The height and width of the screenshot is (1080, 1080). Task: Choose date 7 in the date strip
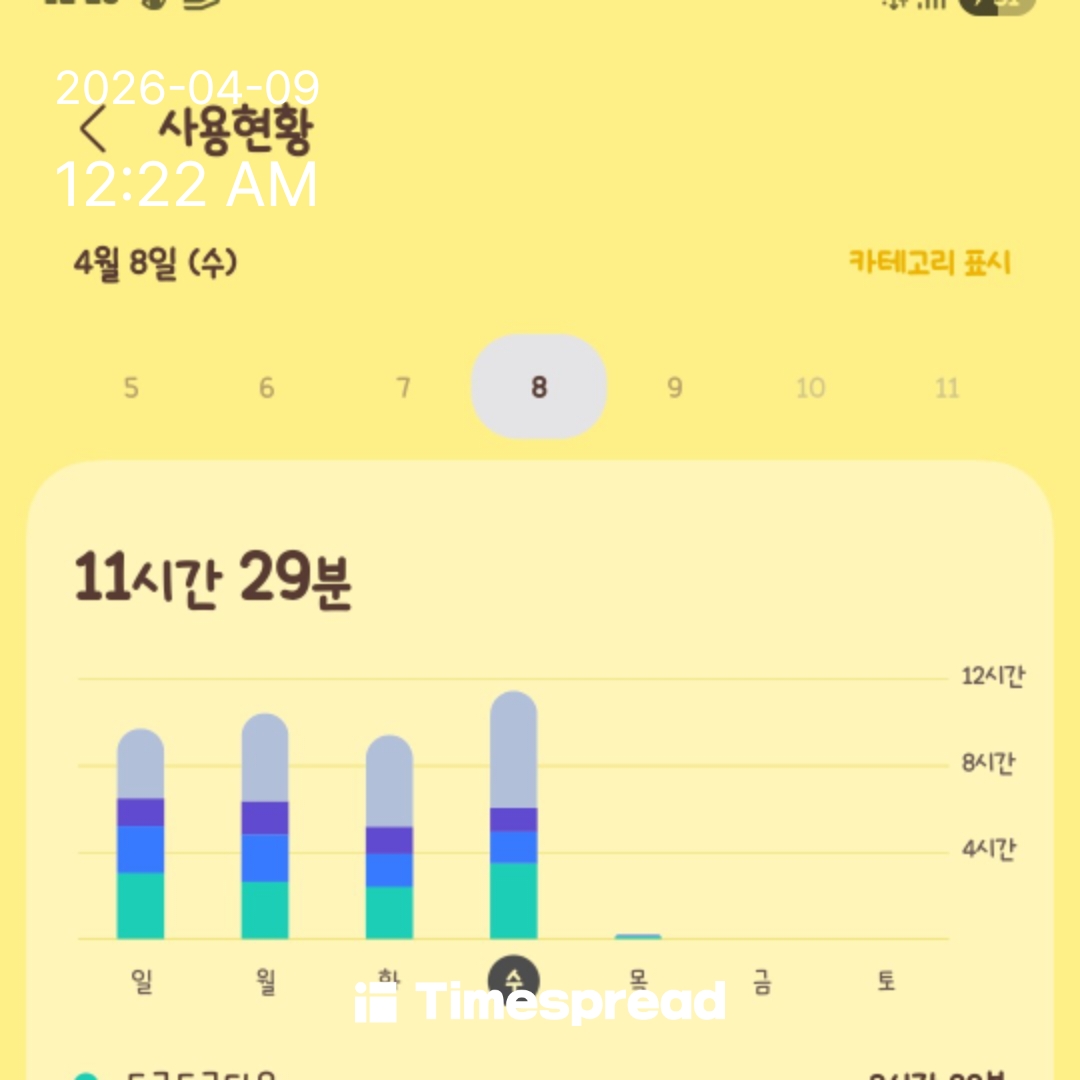(403, 388)
